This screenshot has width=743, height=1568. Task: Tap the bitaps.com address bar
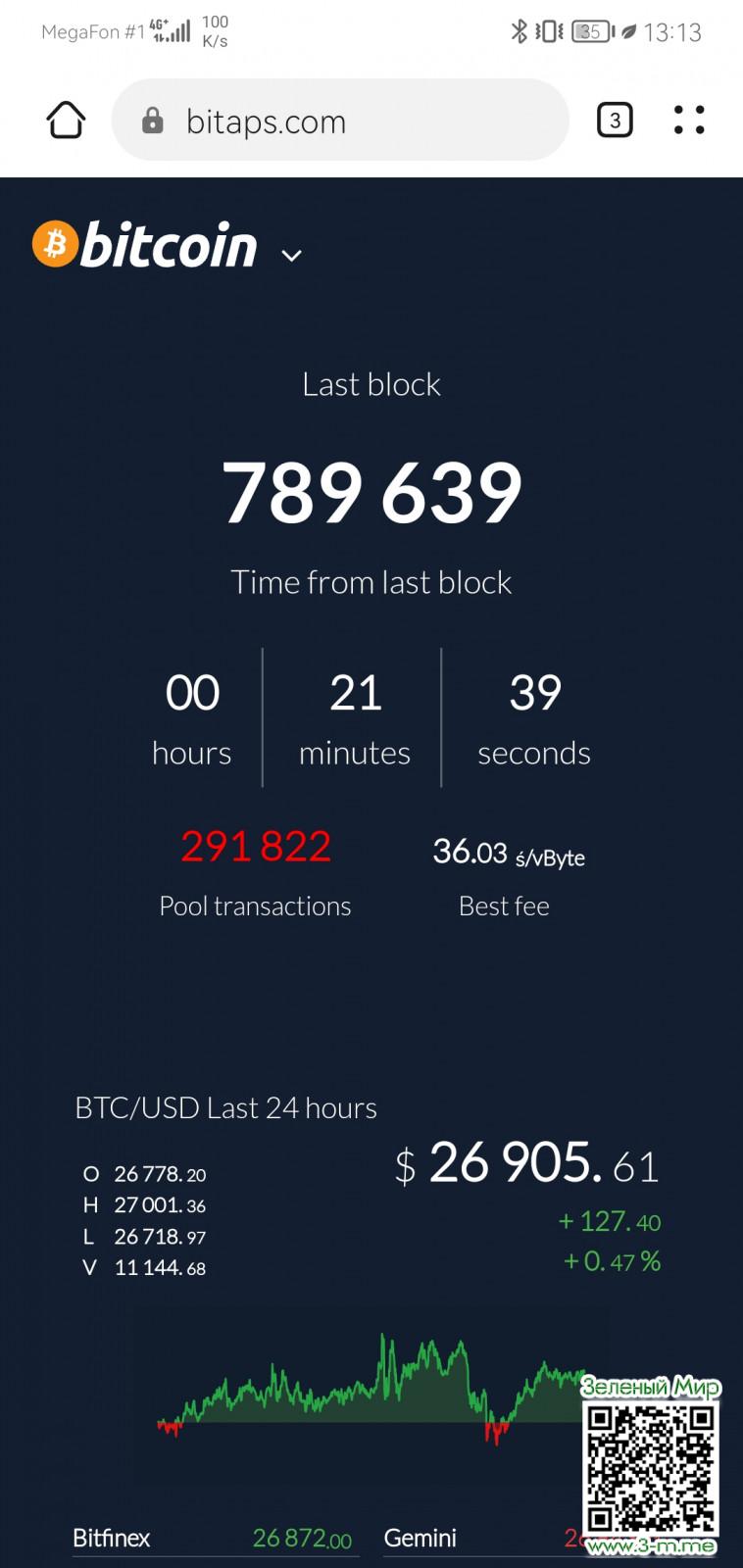click(x=340, y=121)
